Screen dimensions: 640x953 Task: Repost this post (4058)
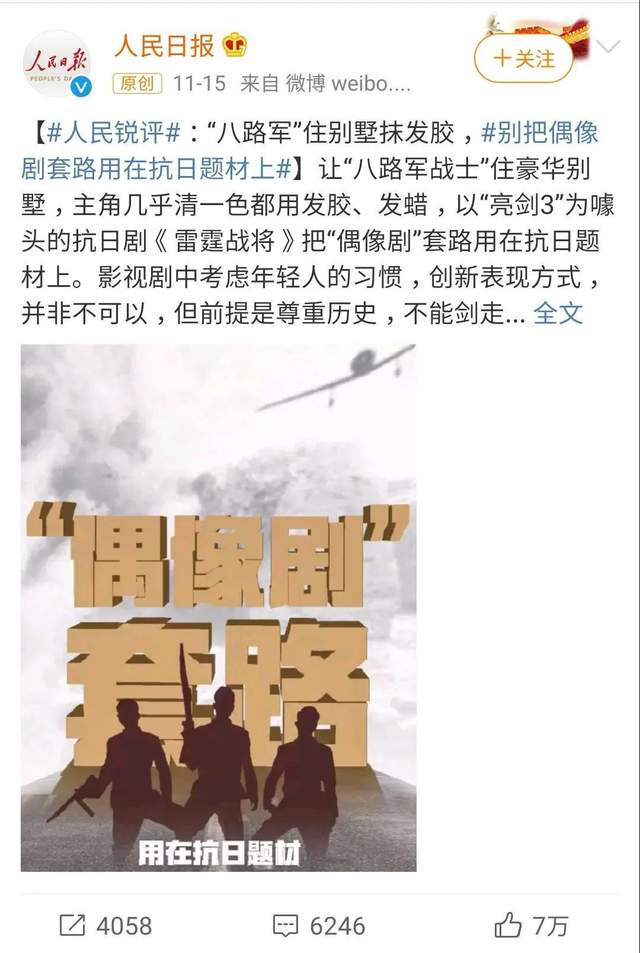tap(105, 925)
